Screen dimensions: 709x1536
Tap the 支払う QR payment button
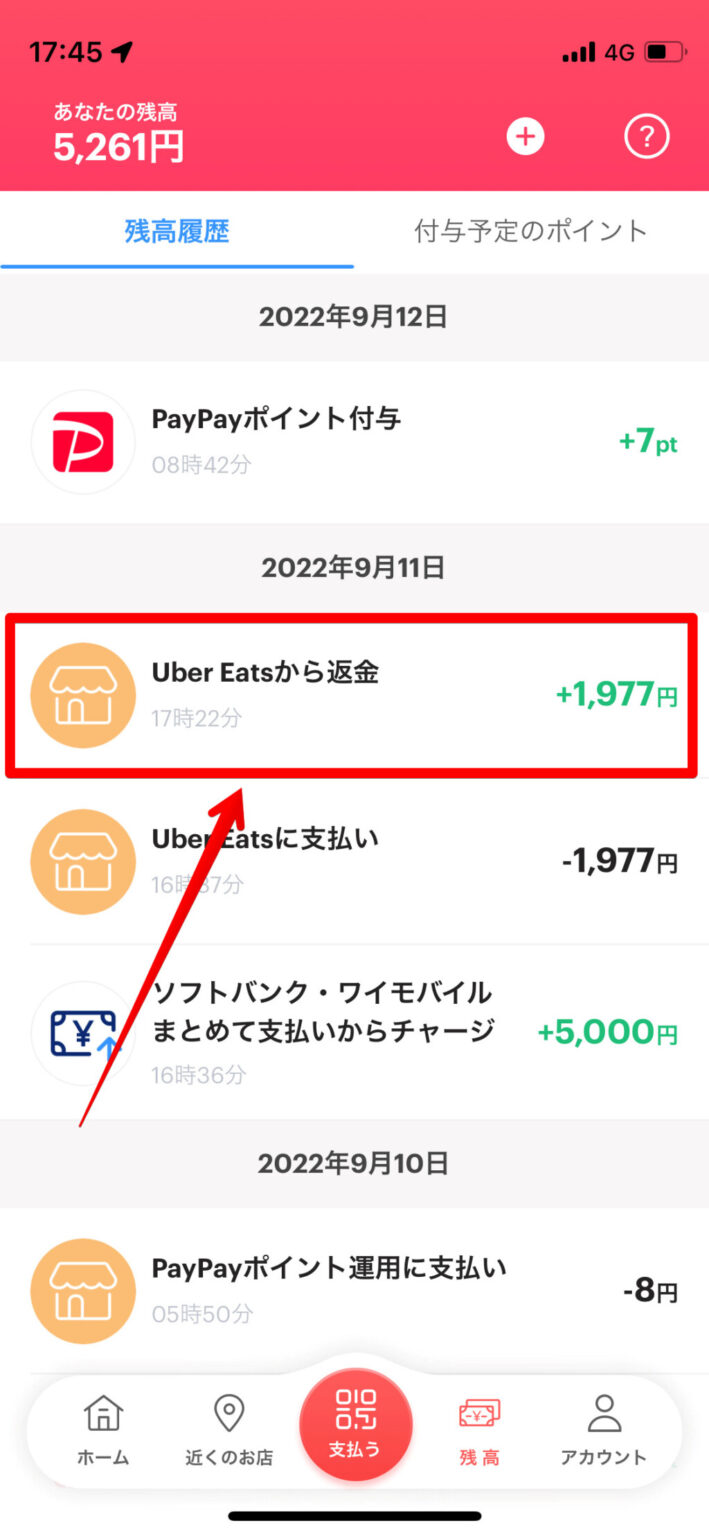355,1424
